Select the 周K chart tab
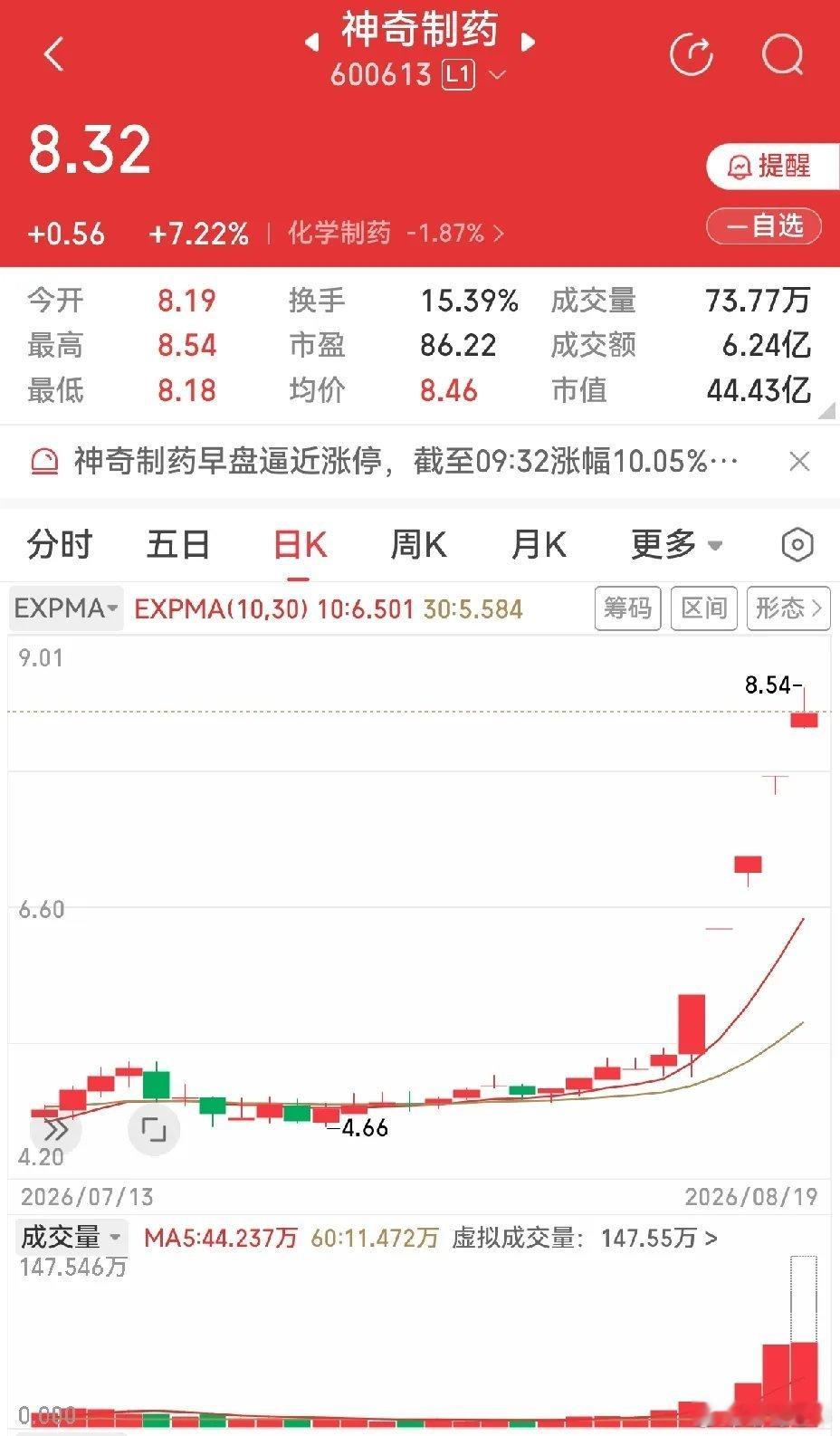The width and height of the screenshot is (840, 1436). tap(418, 545)
